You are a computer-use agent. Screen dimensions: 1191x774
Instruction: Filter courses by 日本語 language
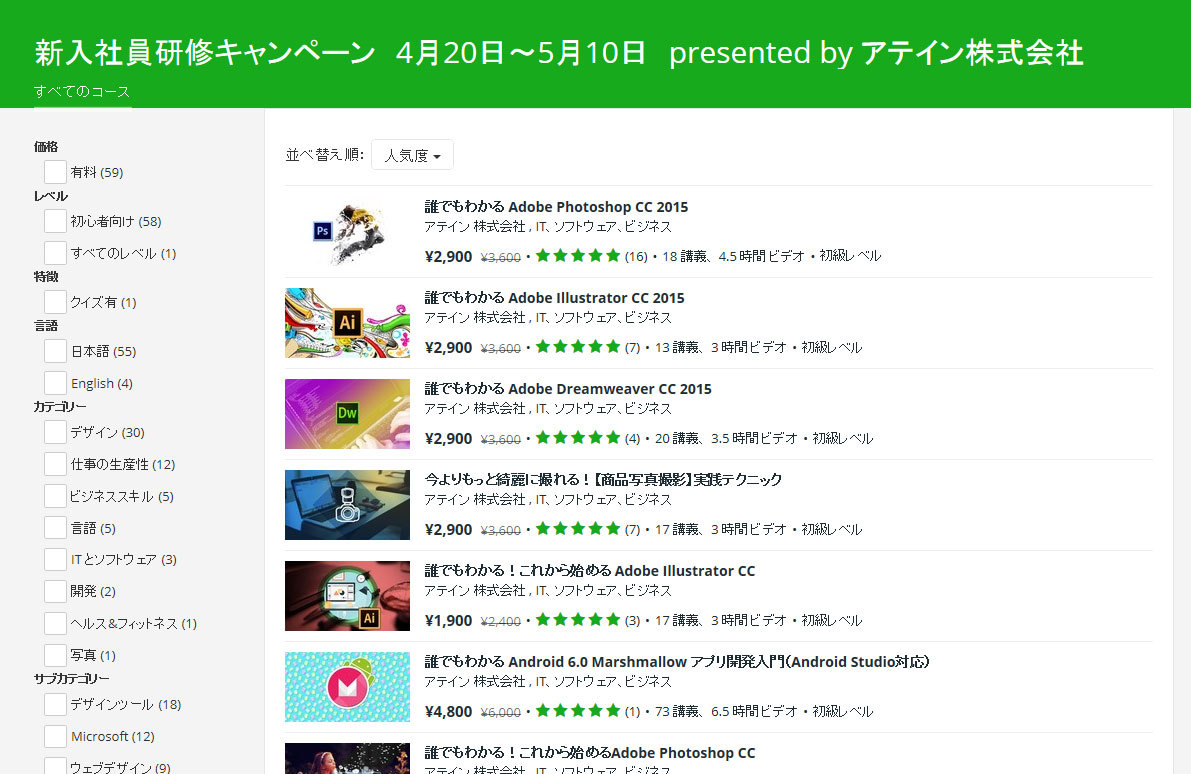(x=56, y=351)
